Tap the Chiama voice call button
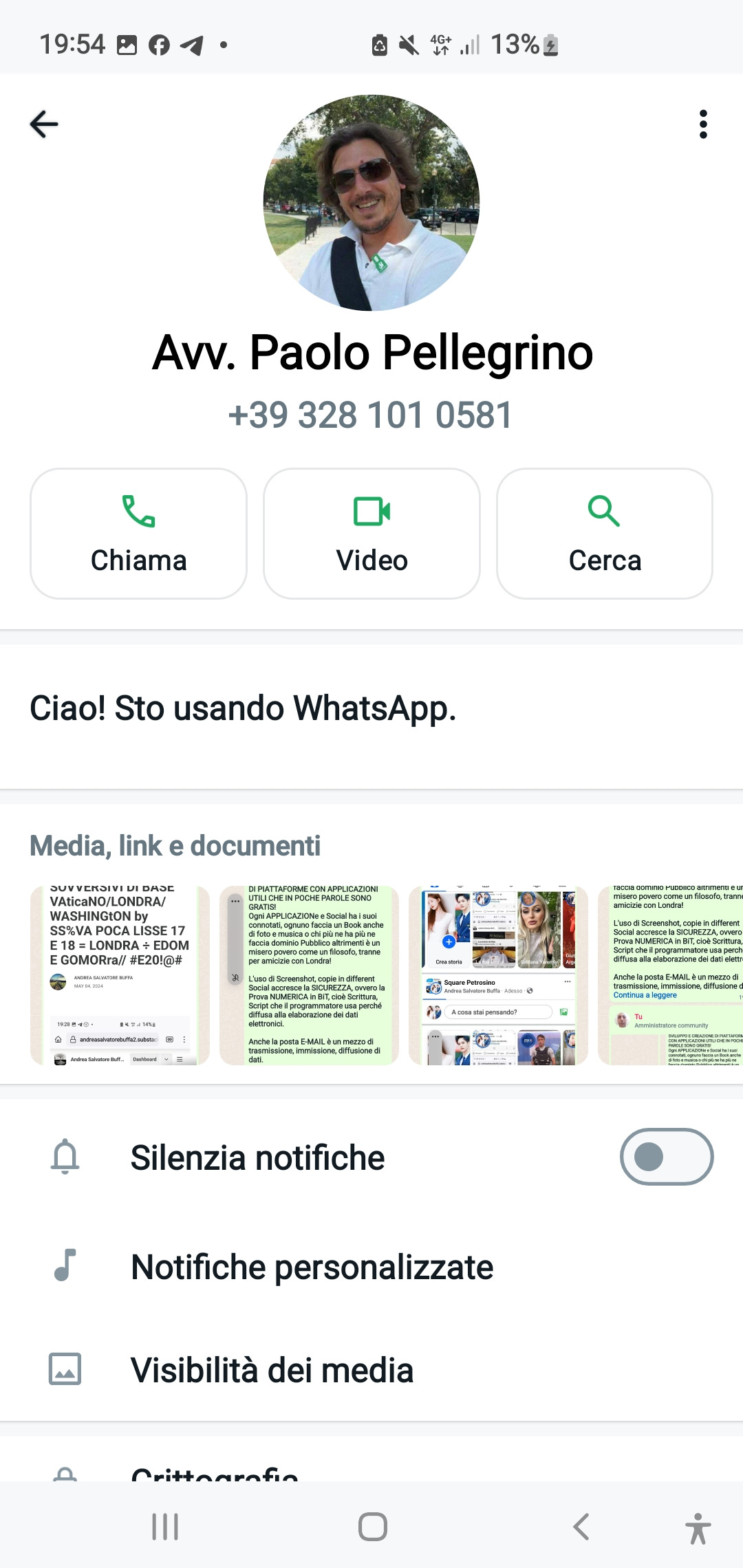Screen dimensions: 743x1568 (138, 534)
